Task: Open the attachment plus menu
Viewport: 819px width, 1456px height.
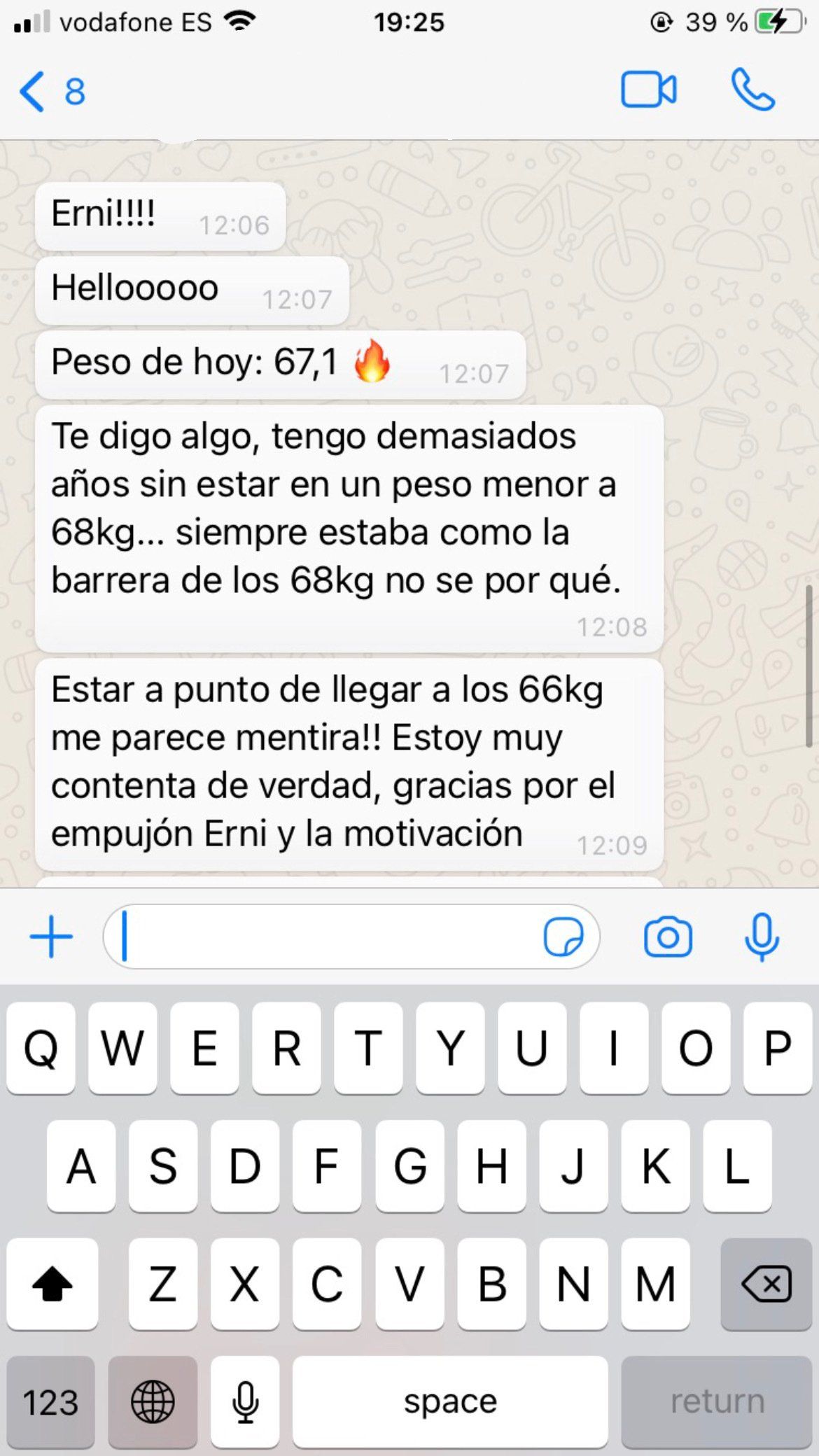Action: point(51,937)
